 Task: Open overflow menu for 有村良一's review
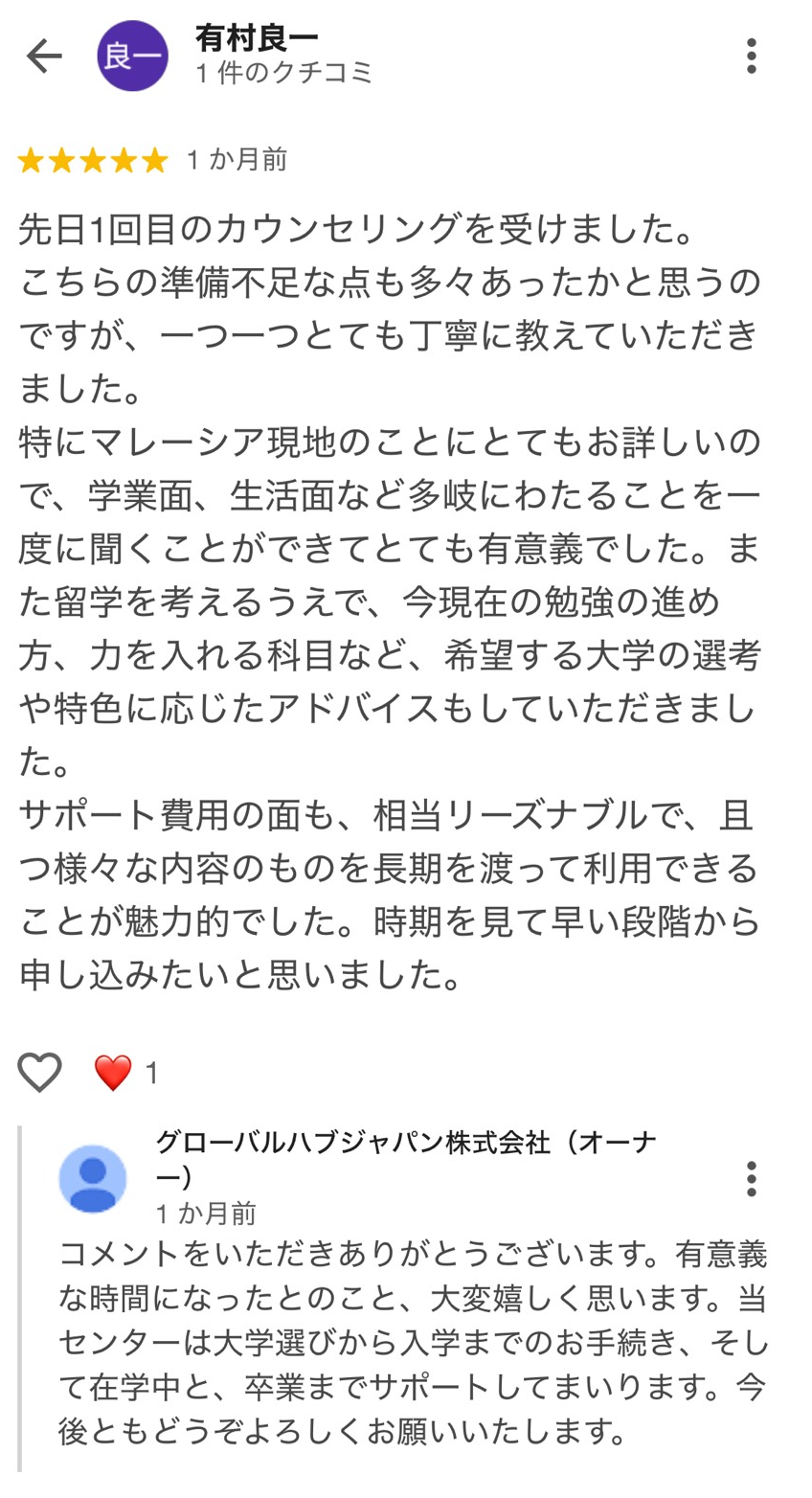tap(752, 57)
